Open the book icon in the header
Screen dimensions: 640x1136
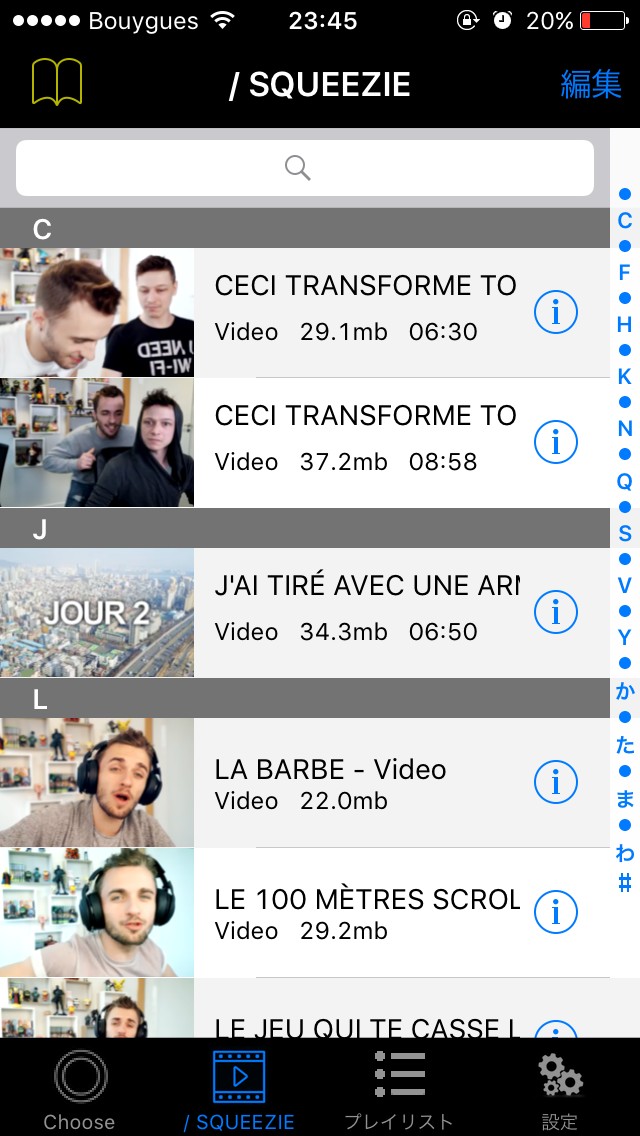[x=57, y=83]
